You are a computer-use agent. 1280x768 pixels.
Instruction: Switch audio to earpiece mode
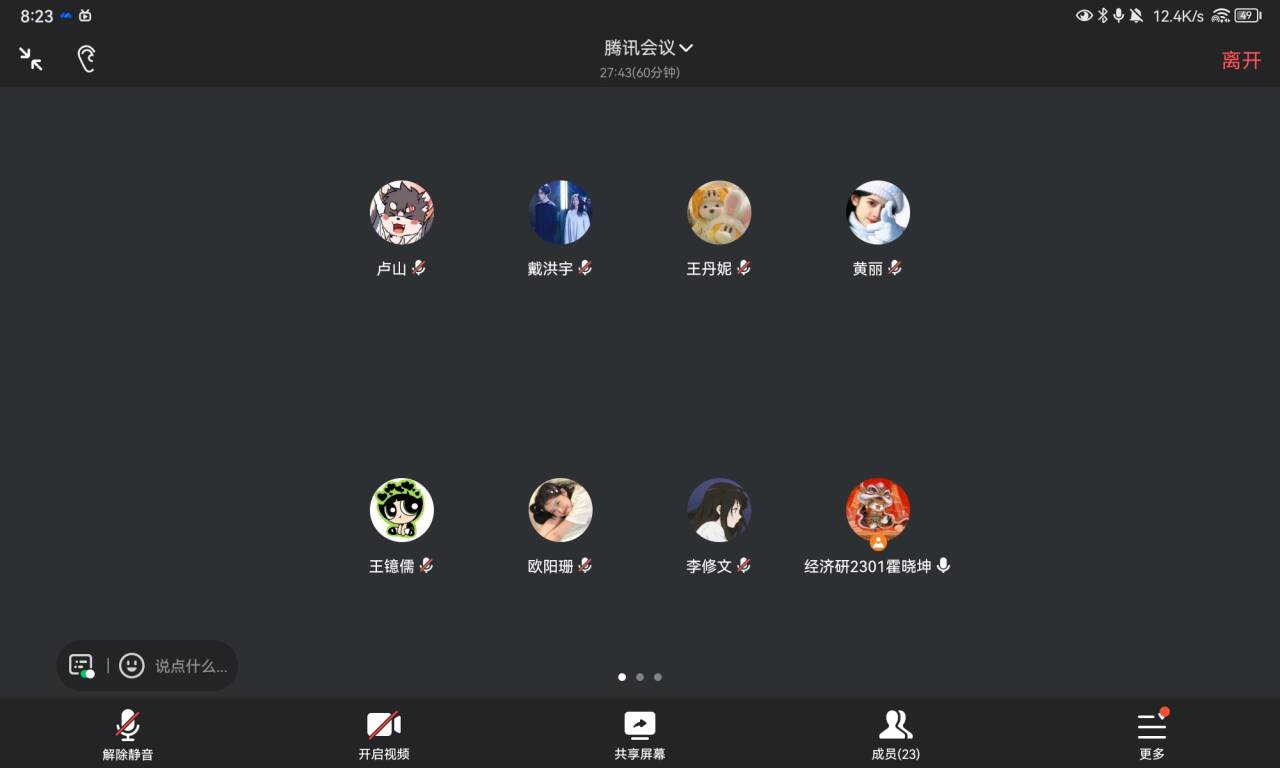pyautogui.click(x=87, y=59)
